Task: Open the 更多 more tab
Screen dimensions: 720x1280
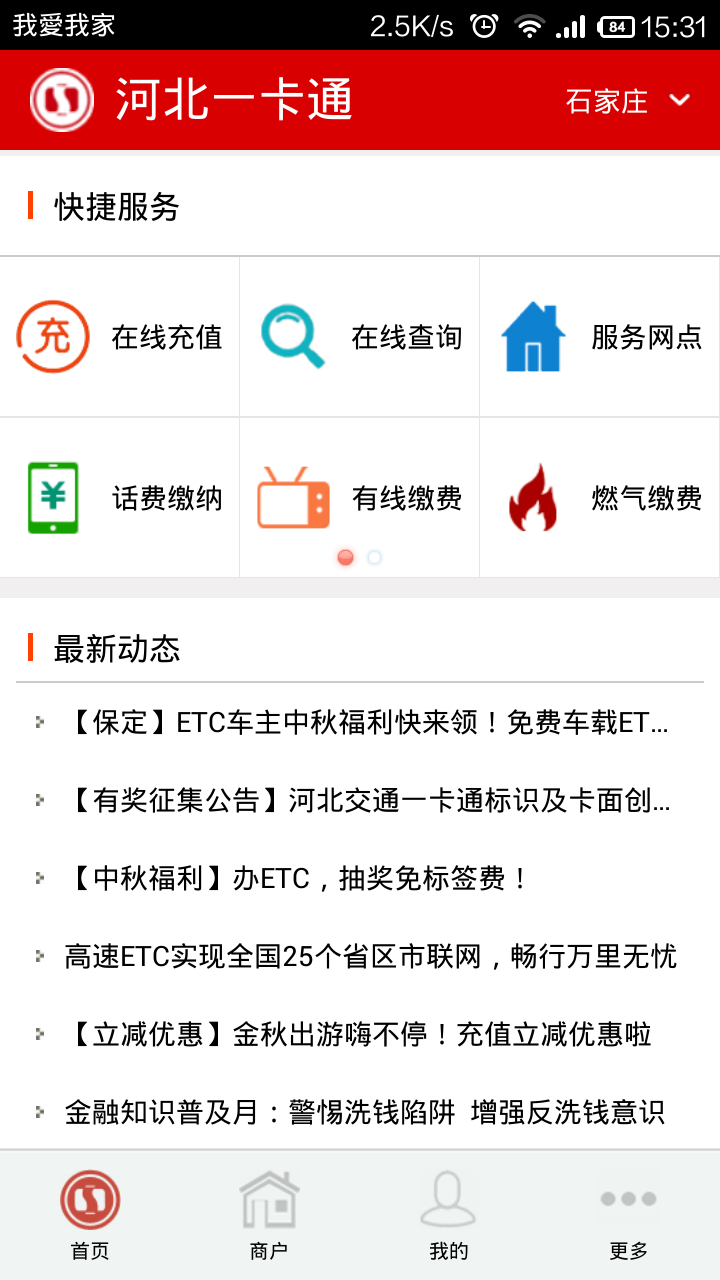Action: click(630, 1215)
